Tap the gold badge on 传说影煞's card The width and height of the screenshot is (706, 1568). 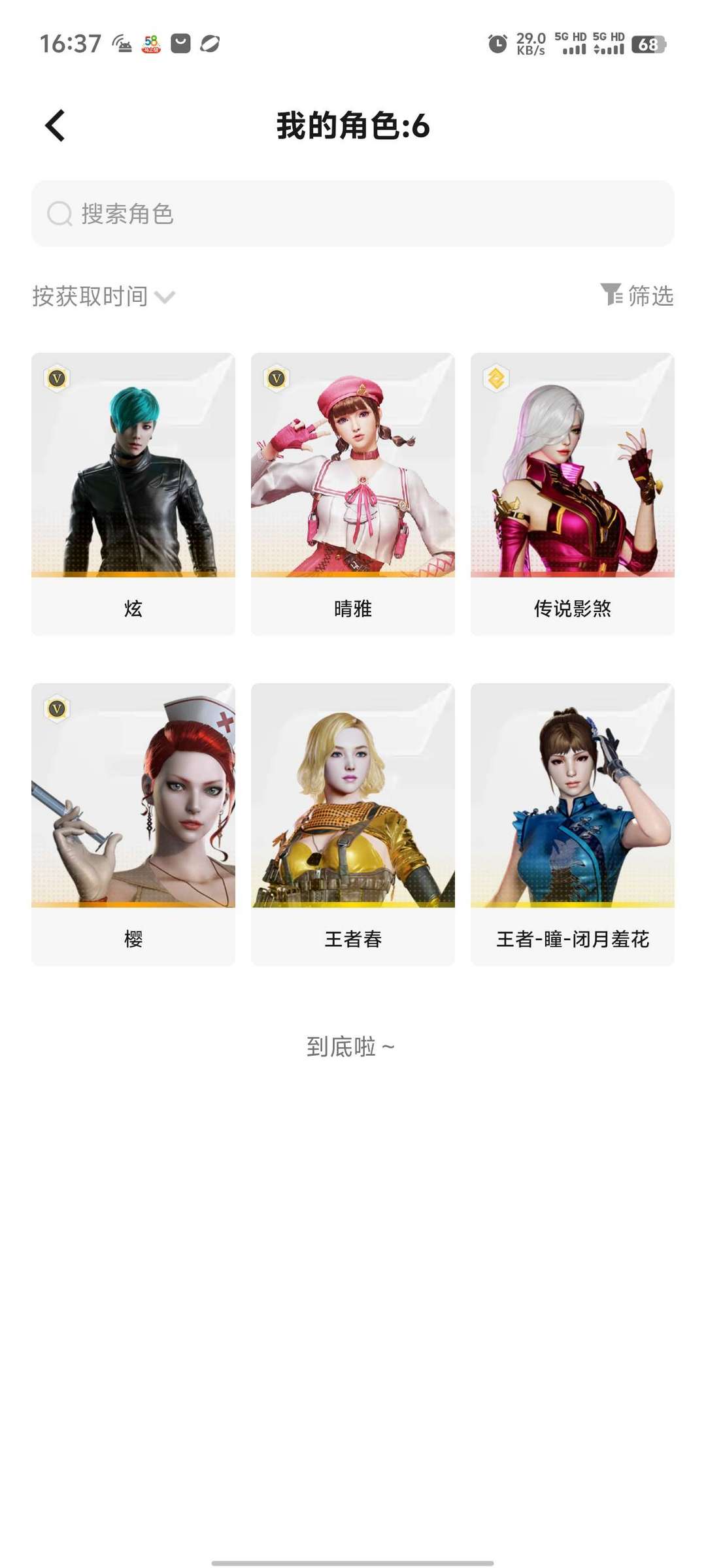(497, 378)
